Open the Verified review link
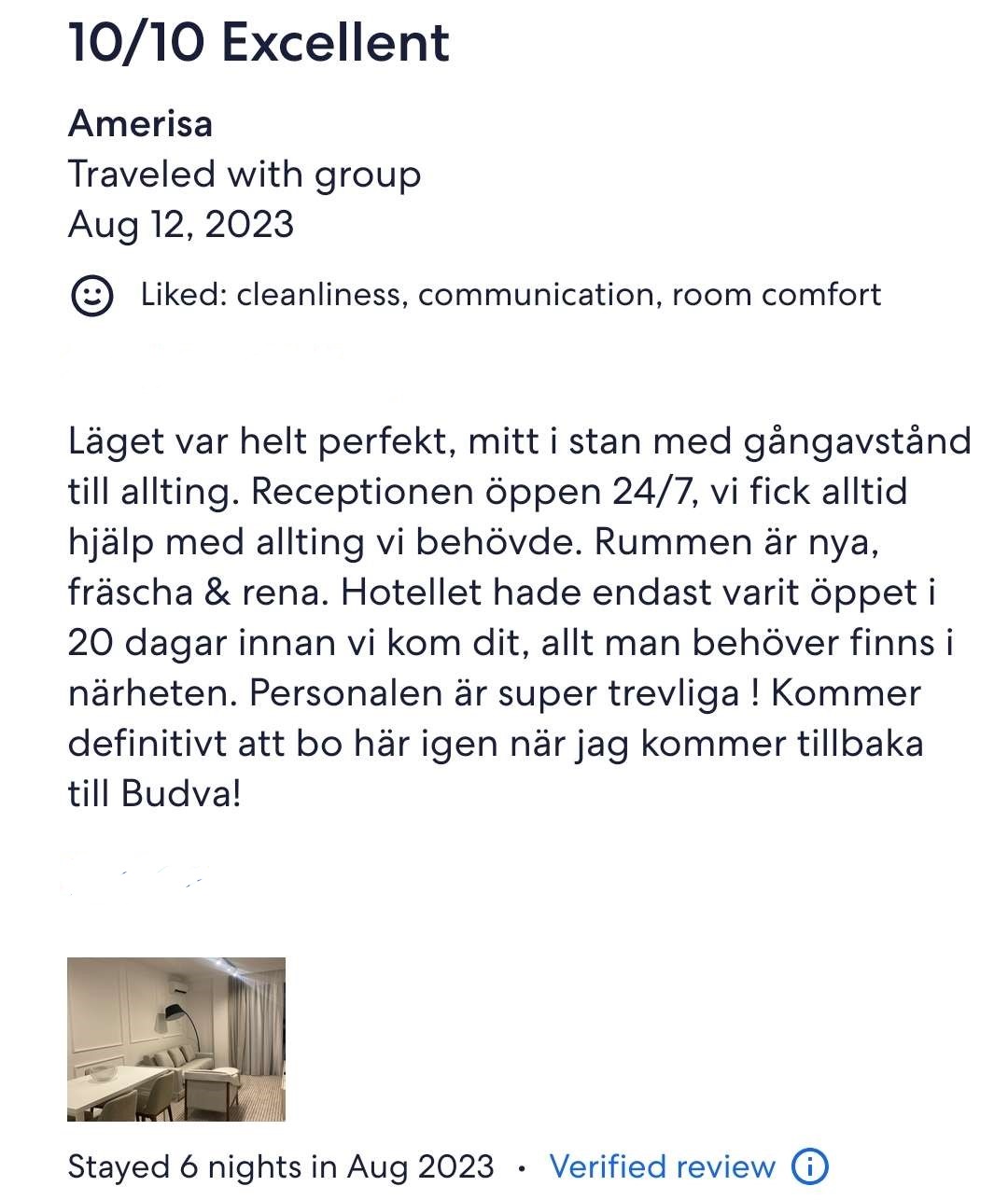The height and width of the screenshot is (1200, 1008). coord(662,1166)
